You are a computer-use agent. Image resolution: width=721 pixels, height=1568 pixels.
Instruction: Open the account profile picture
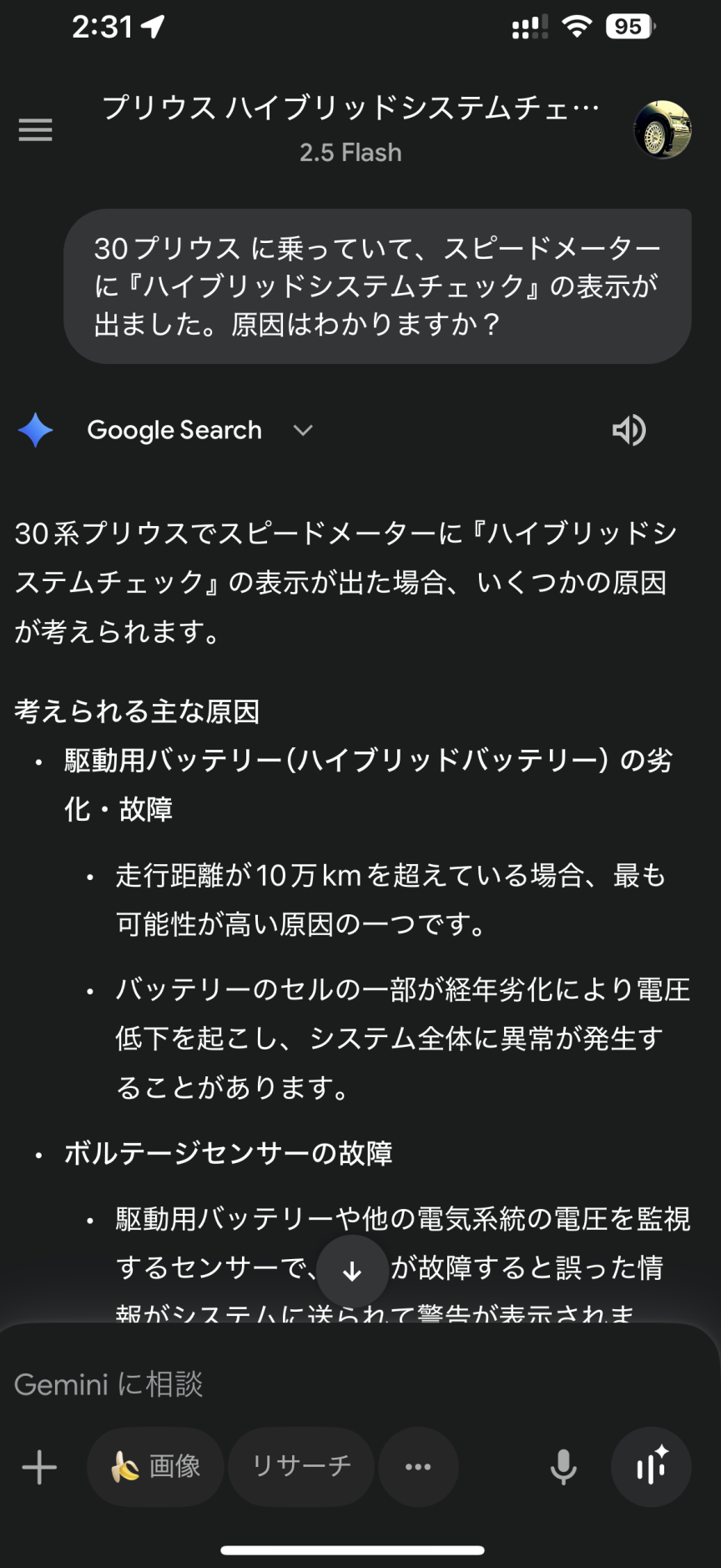coord(662,129)
